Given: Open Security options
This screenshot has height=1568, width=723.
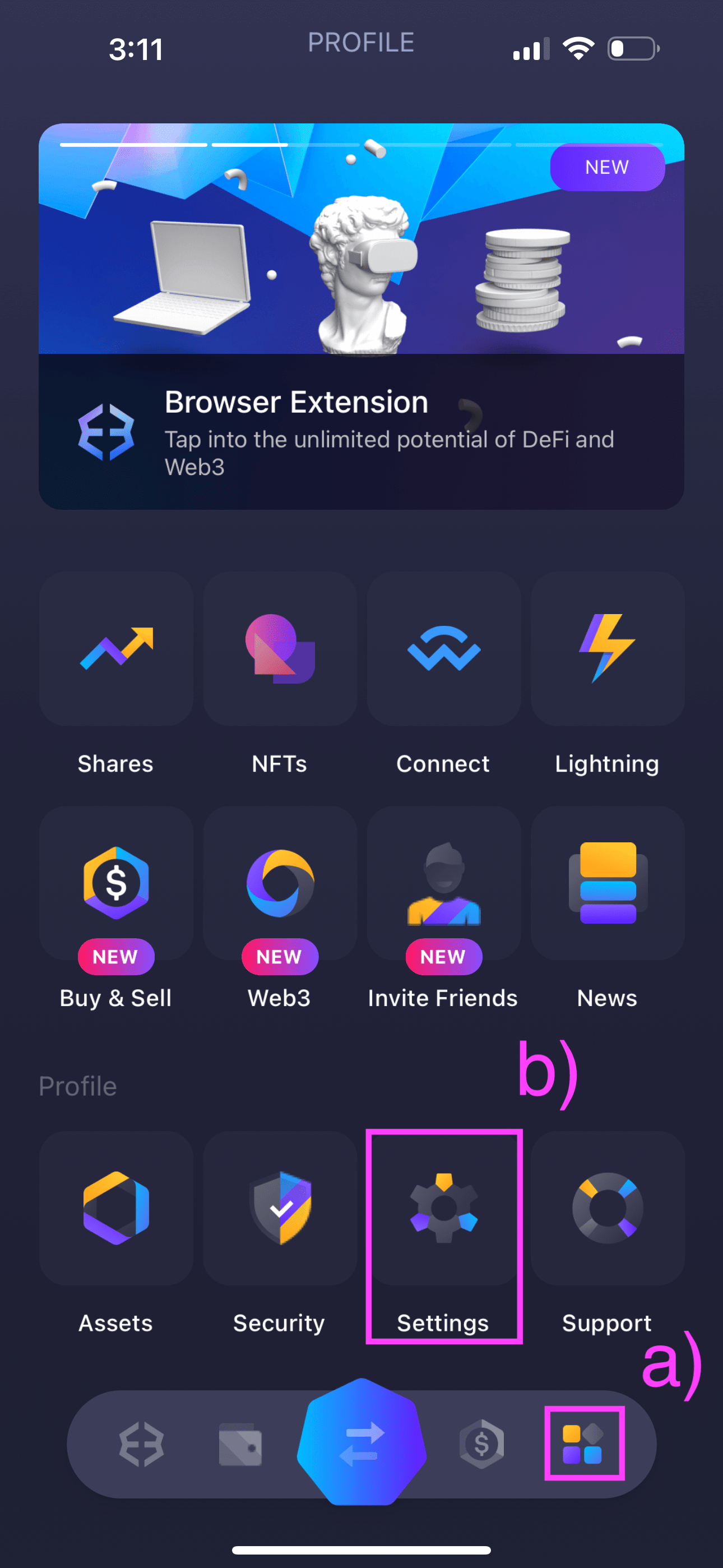Looking at the screenshot, I should point(279,1209).
